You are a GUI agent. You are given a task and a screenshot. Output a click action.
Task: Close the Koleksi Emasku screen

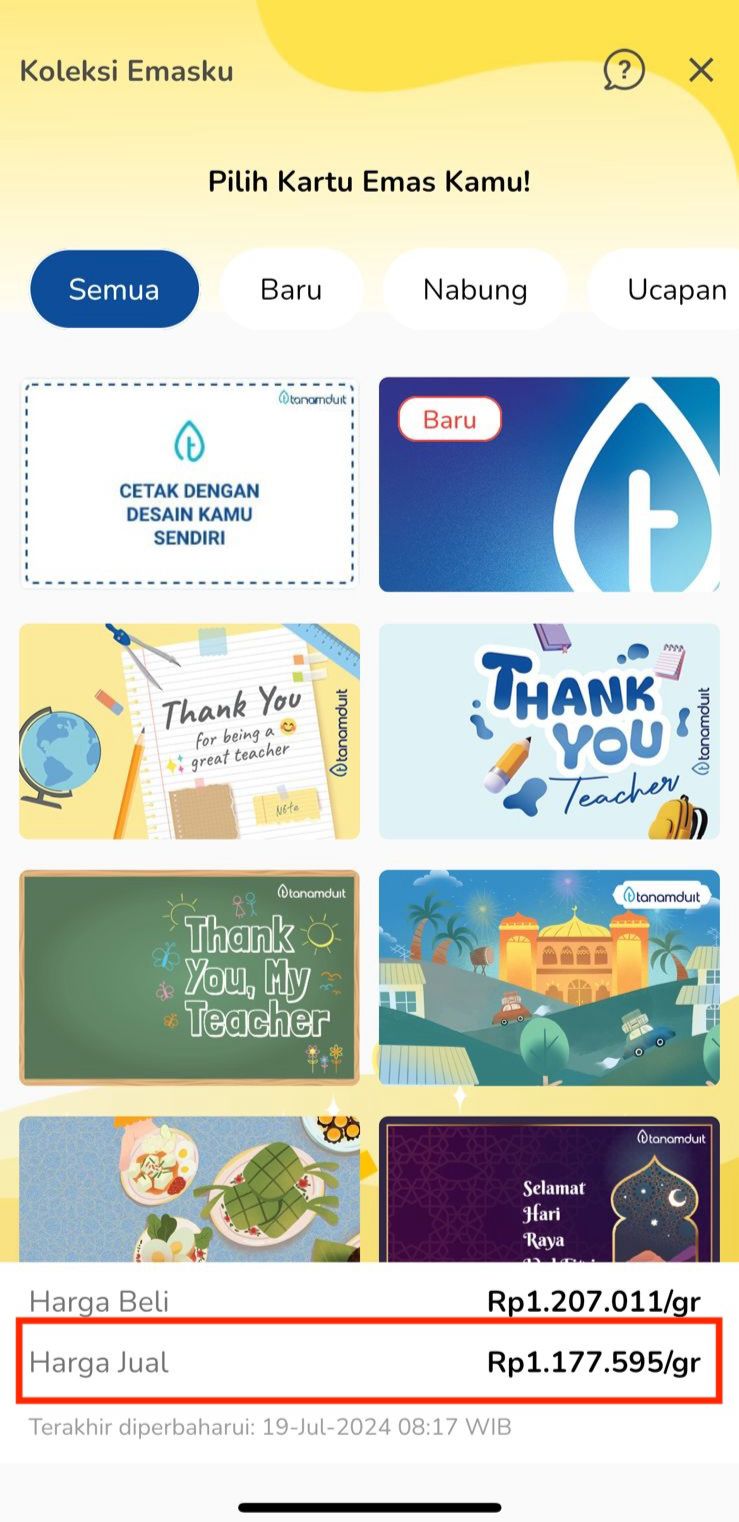(x=701, y=70)
